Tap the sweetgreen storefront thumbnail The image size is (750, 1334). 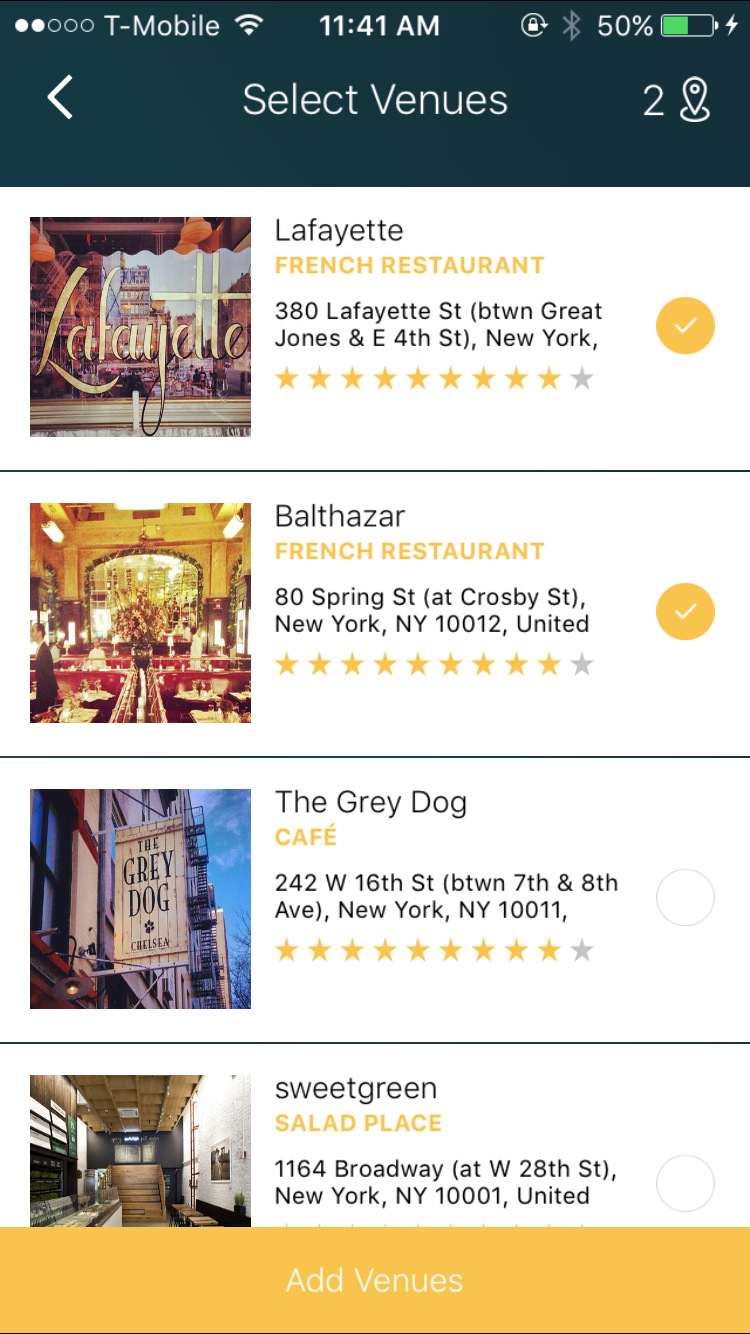pos(140,1150)
